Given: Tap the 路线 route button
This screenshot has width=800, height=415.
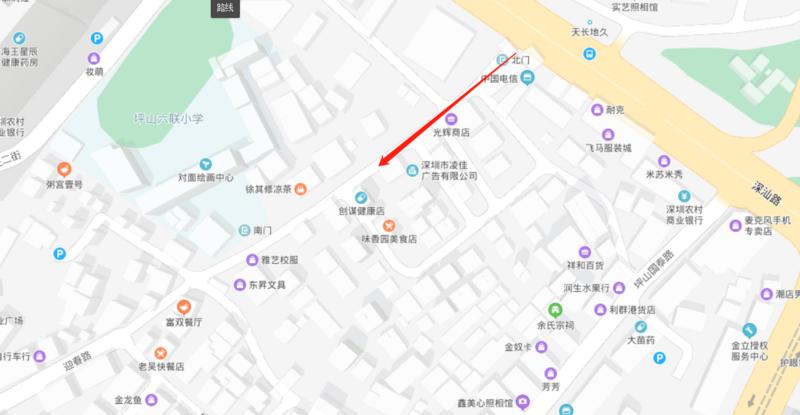Looking at the screenshot, I should [227, 7].
